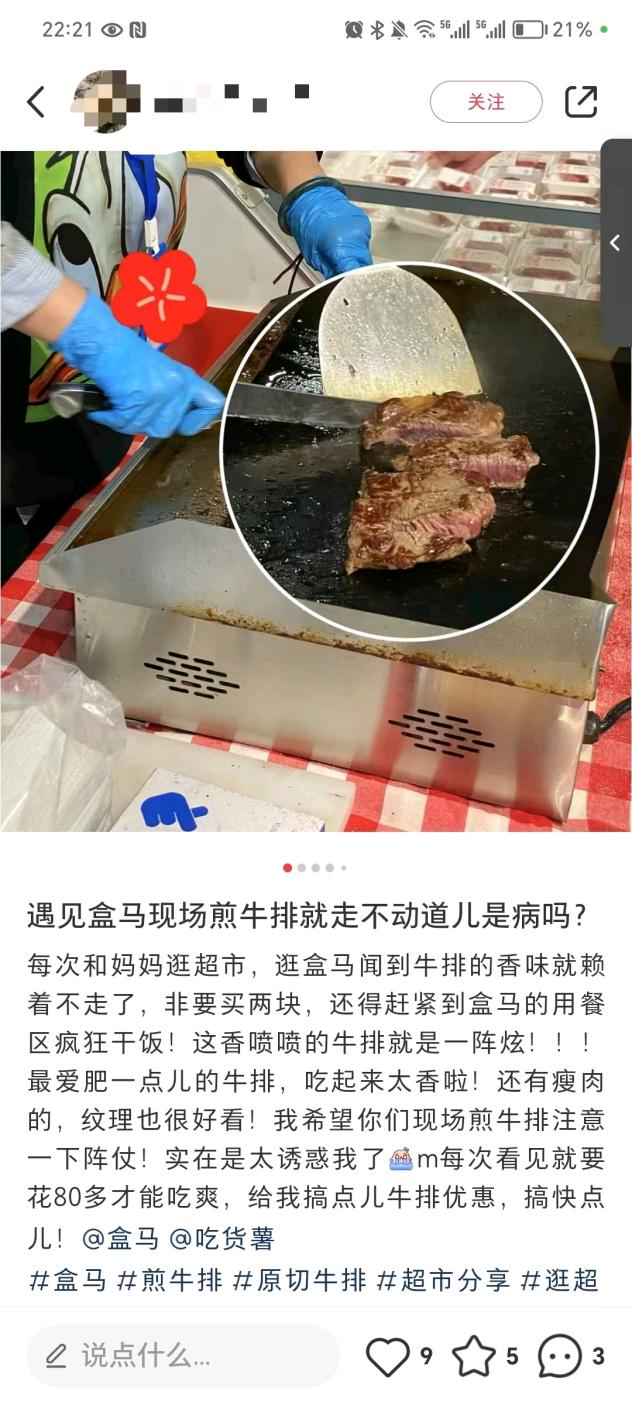Open the @盒马 mention
This screenshot has width=632, height=1405.
[x=120, y=1239]
